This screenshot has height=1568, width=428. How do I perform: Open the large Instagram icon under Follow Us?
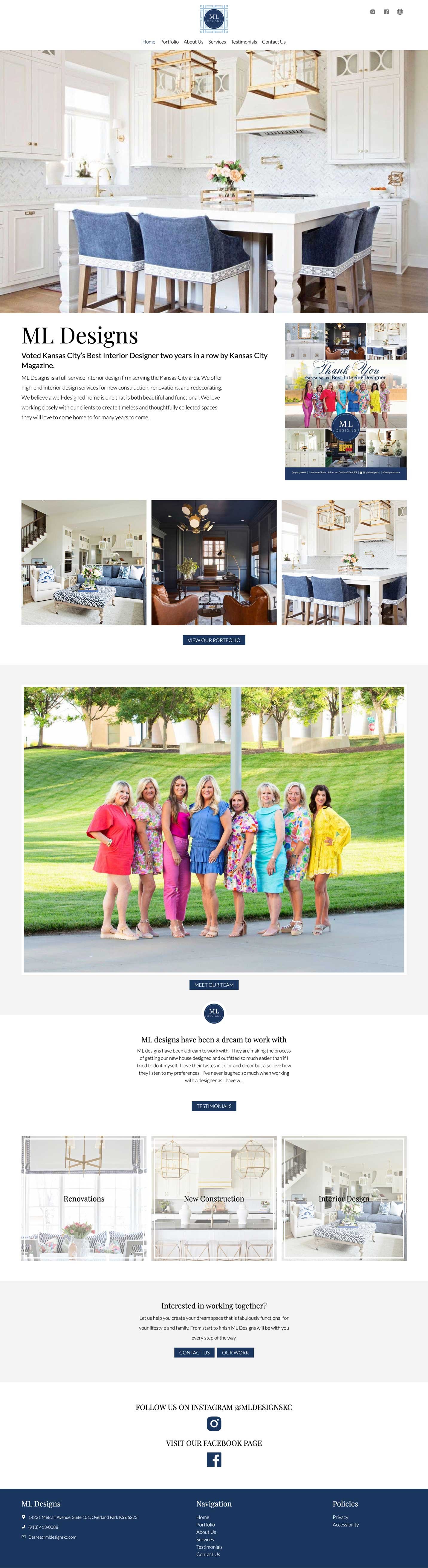point(214,1424)
